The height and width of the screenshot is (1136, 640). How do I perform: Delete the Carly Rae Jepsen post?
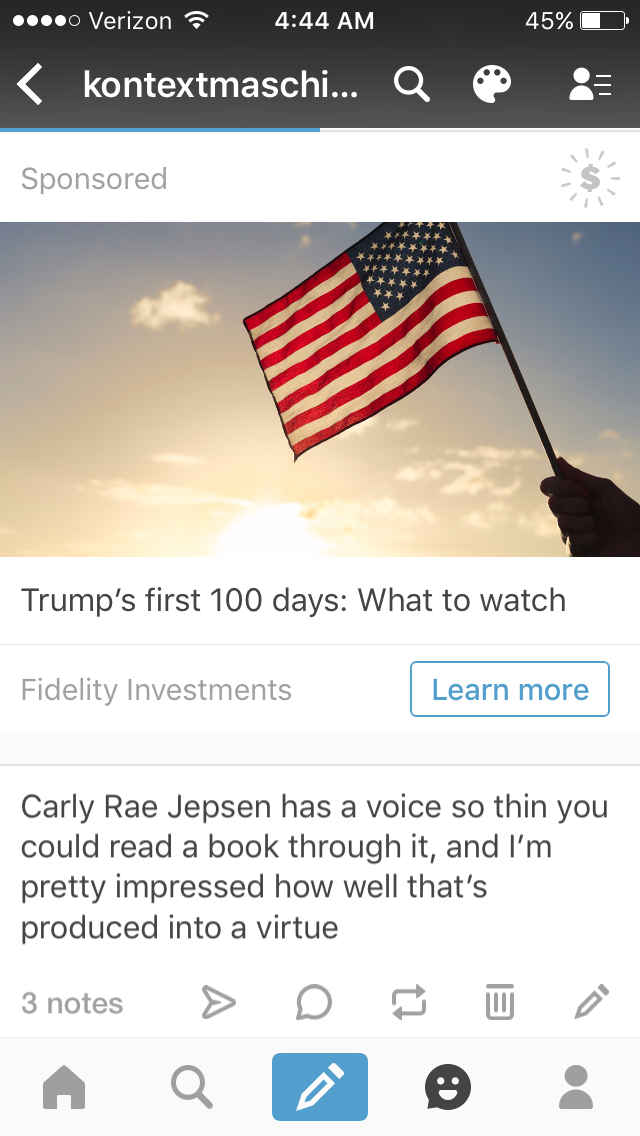click(x=500, y=1001)
